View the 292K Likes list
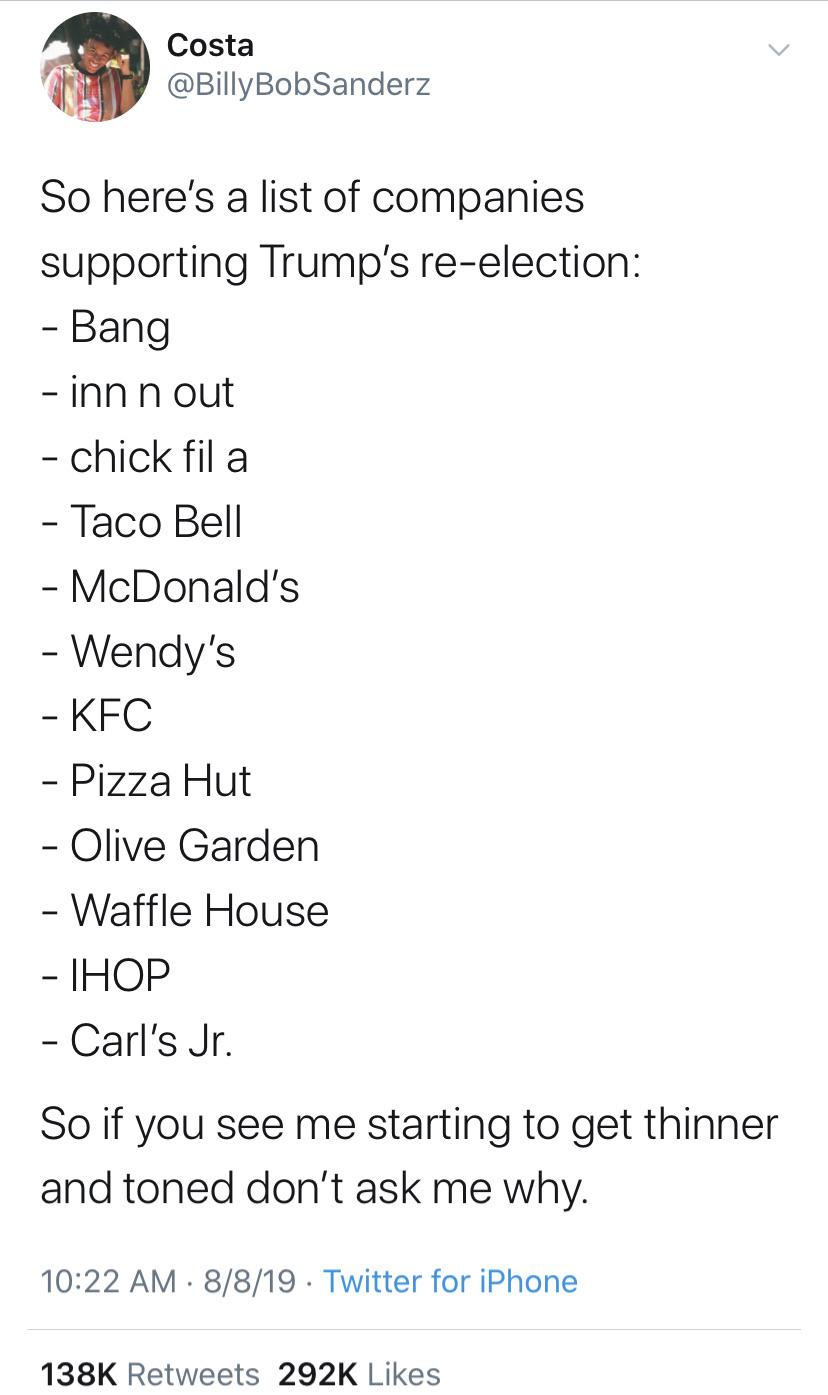This screenshot has height=1395, width=828. point(359,1374)
